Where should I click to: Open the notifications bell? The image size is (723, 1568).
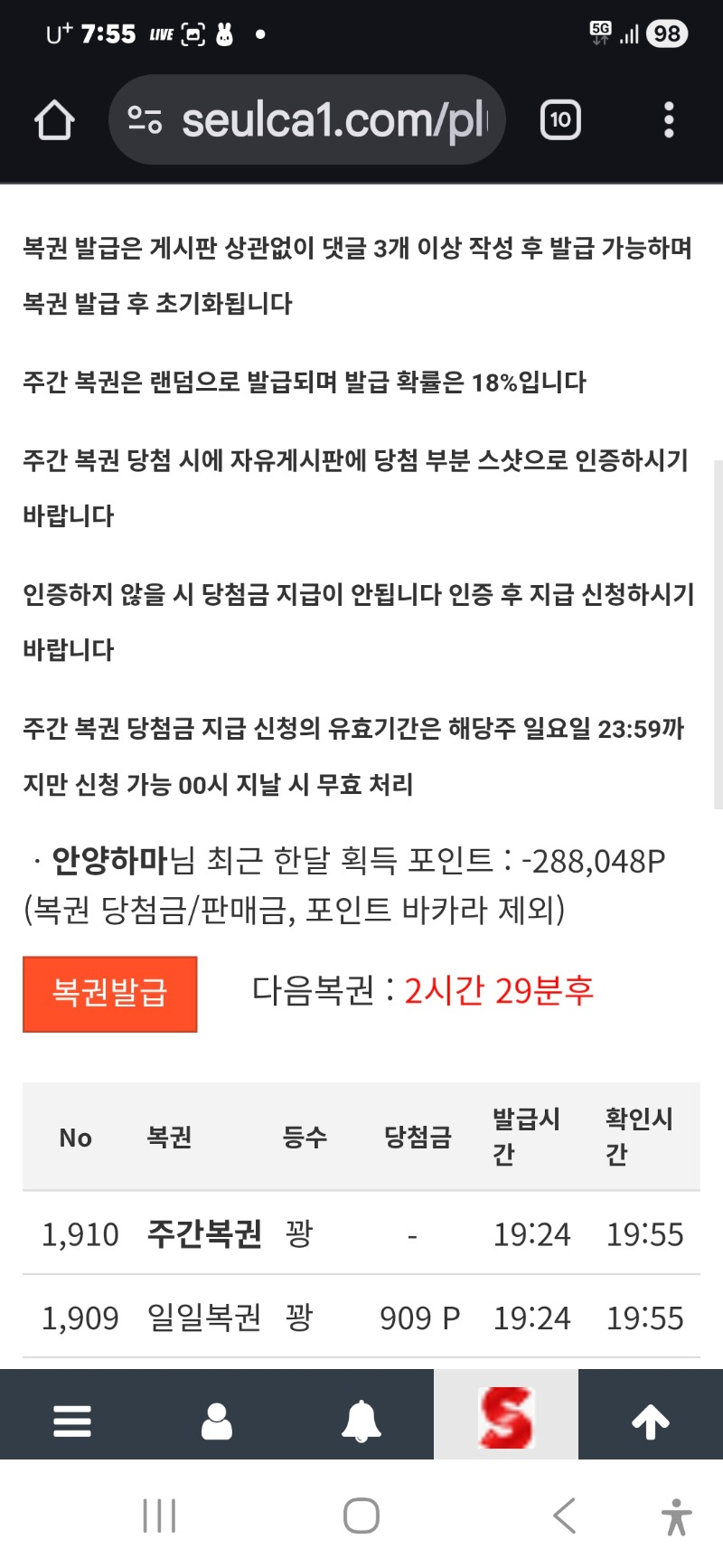click(x=361, y=1421)
